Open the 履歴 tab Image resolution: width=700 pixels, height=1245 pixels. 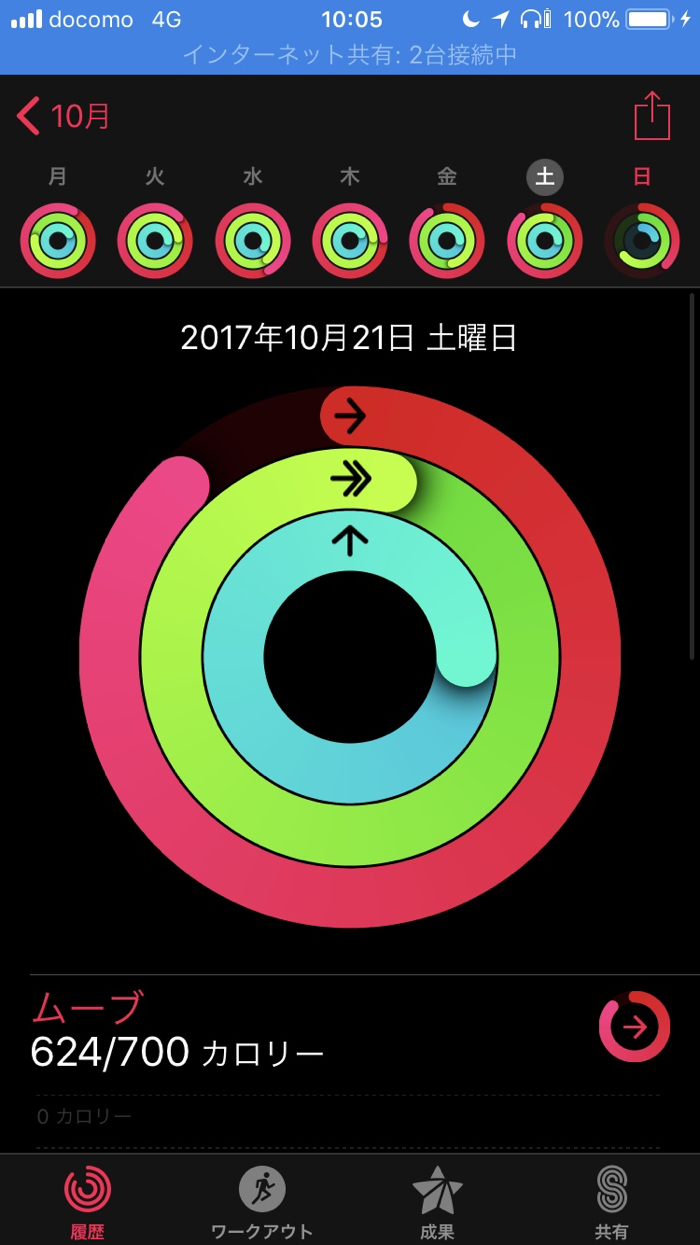88,1201
